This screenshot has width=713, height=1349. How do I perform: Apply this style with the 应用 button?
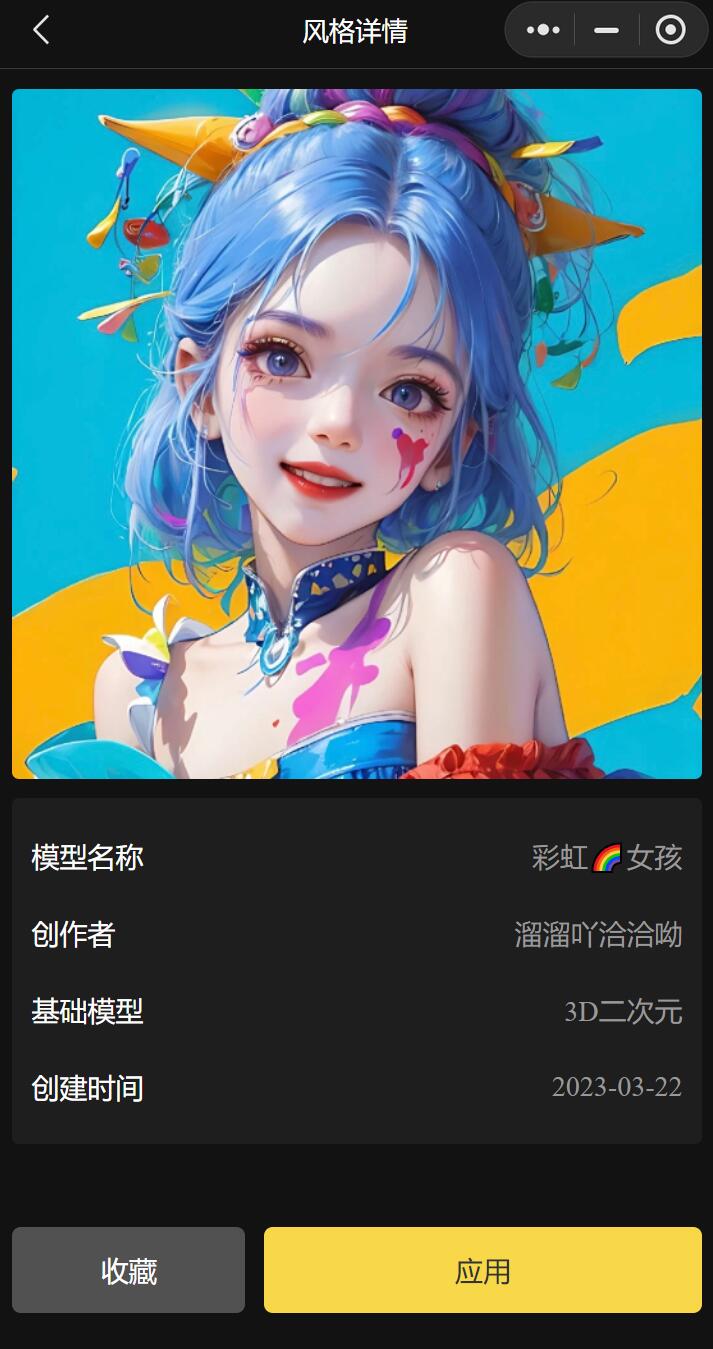[482, 1270]
